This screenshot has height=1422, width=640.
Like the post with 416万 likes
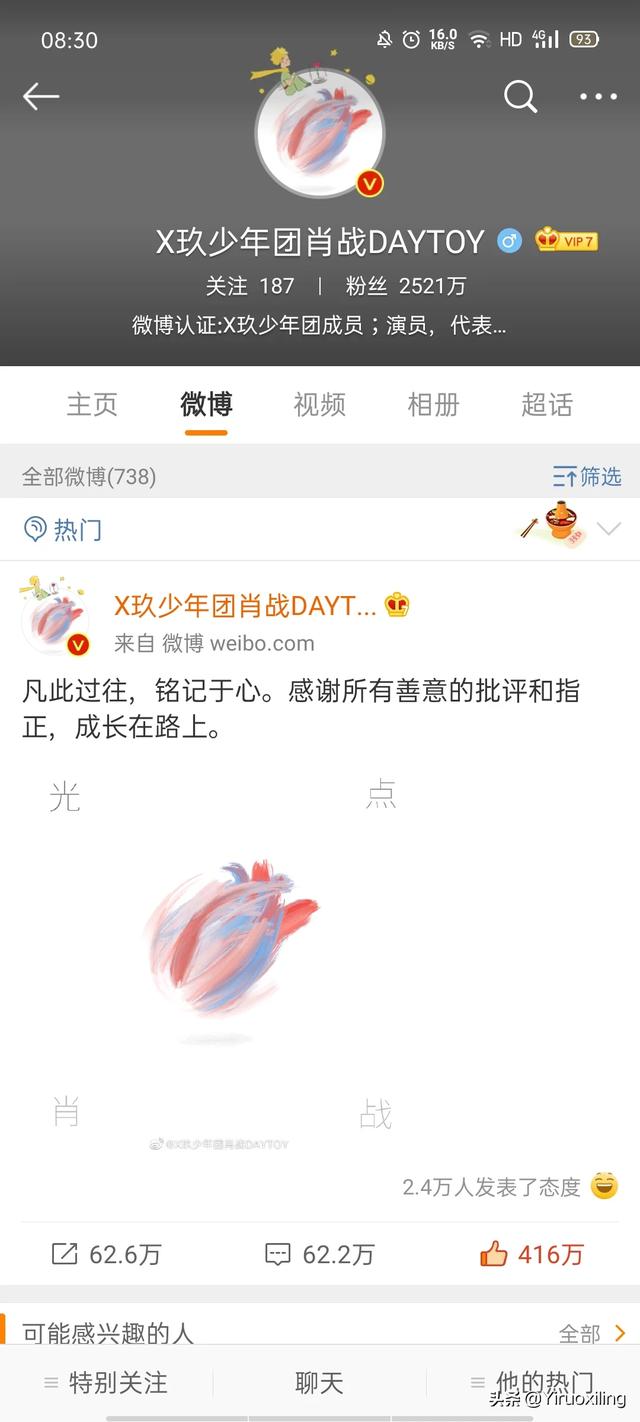coord(531,1254)
